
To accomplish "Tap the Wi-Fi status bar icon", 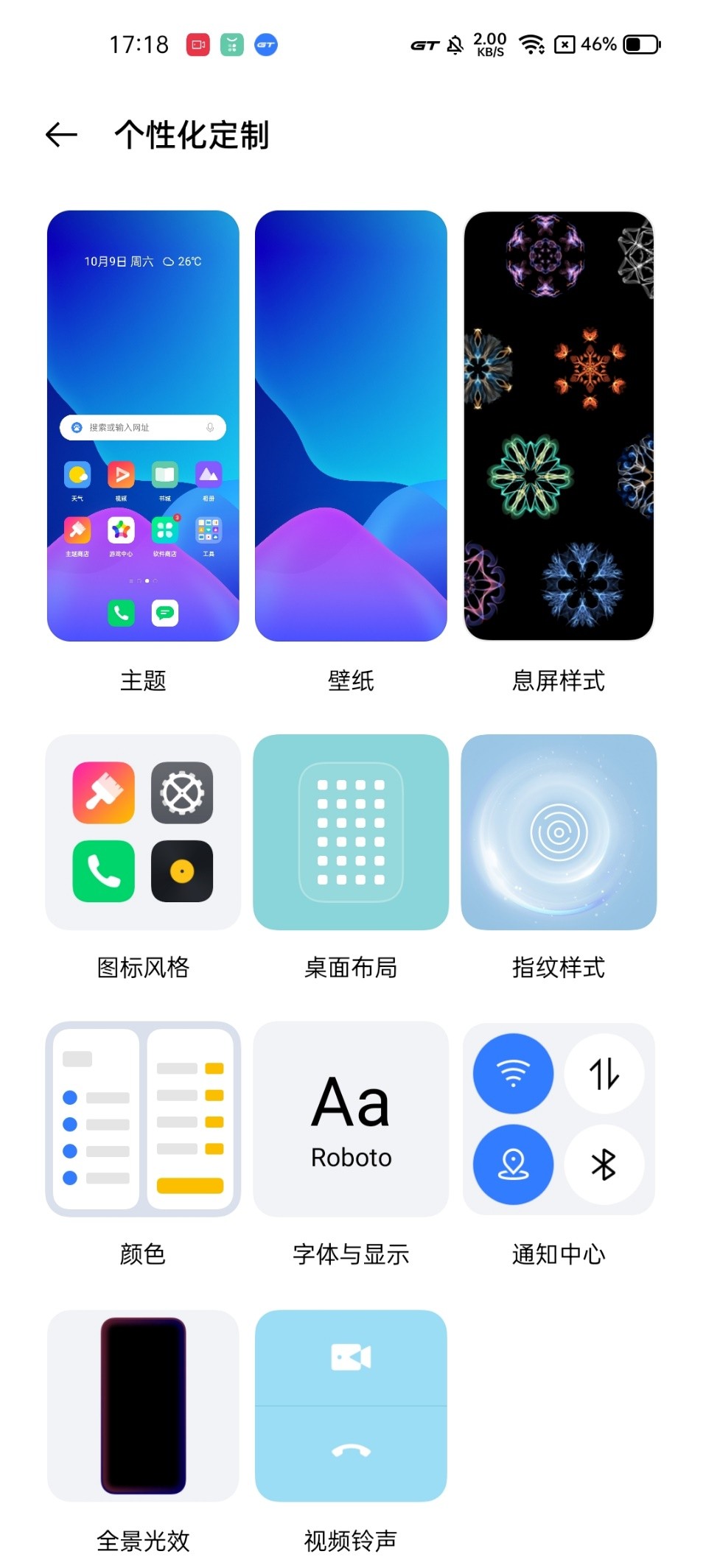I will point(533,44).
